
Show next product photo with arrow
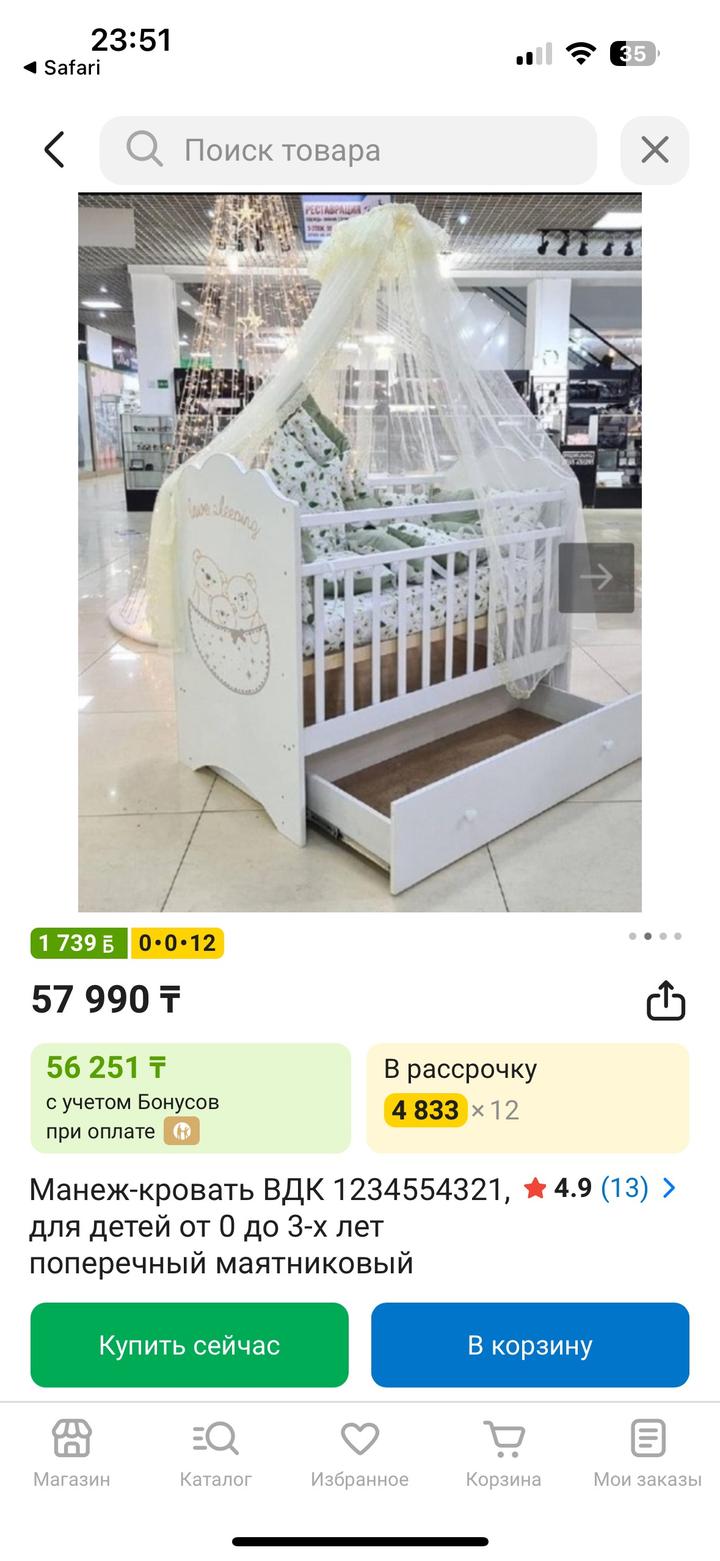pos(596,577)
